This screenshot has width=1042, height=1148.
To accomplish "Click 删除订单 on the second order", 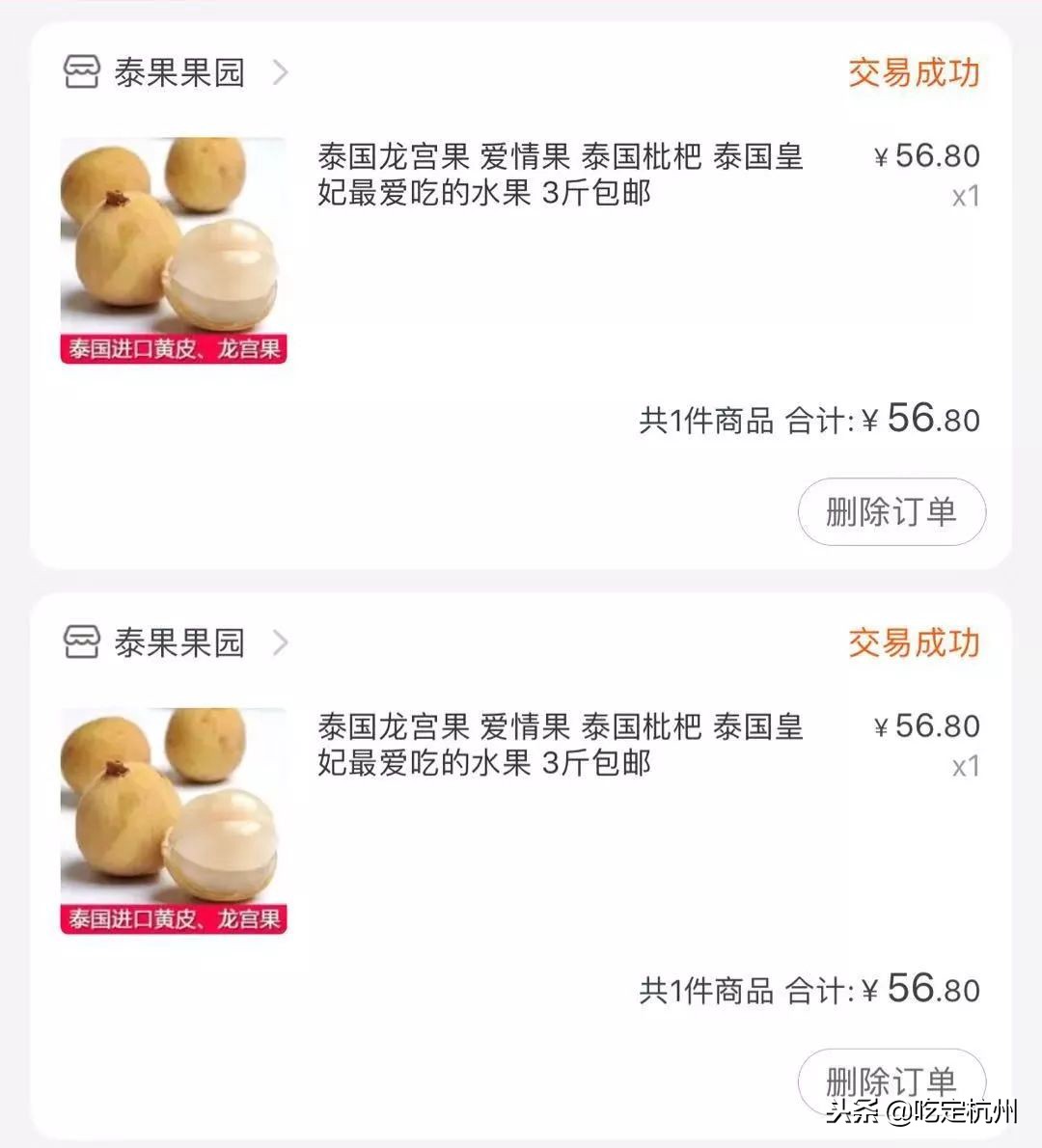I will pyautogui.click(x=891, y=1080).
